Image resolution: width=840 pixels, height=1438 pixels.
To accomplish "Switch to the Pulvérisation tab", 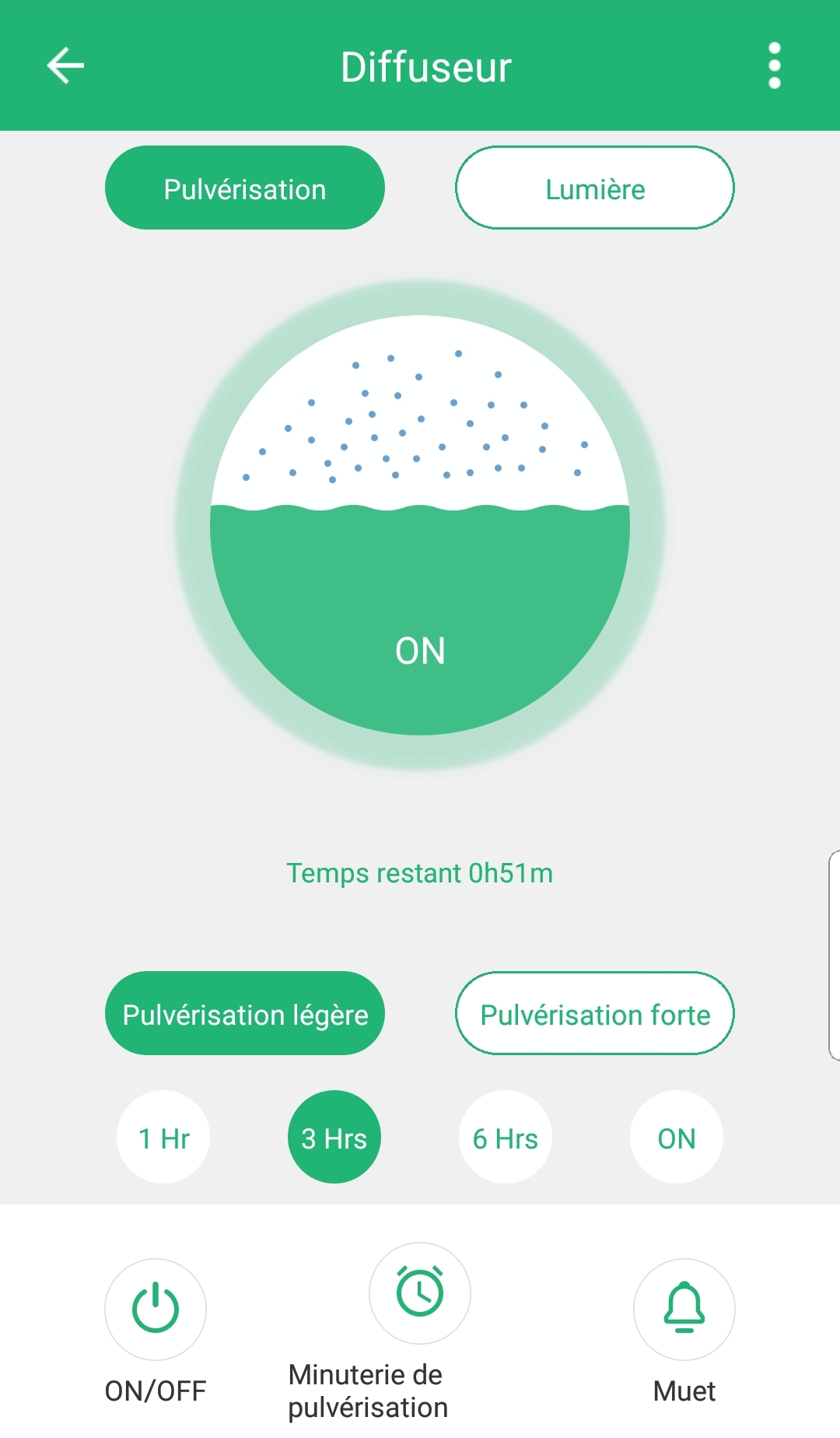I will tap(245, 188).
